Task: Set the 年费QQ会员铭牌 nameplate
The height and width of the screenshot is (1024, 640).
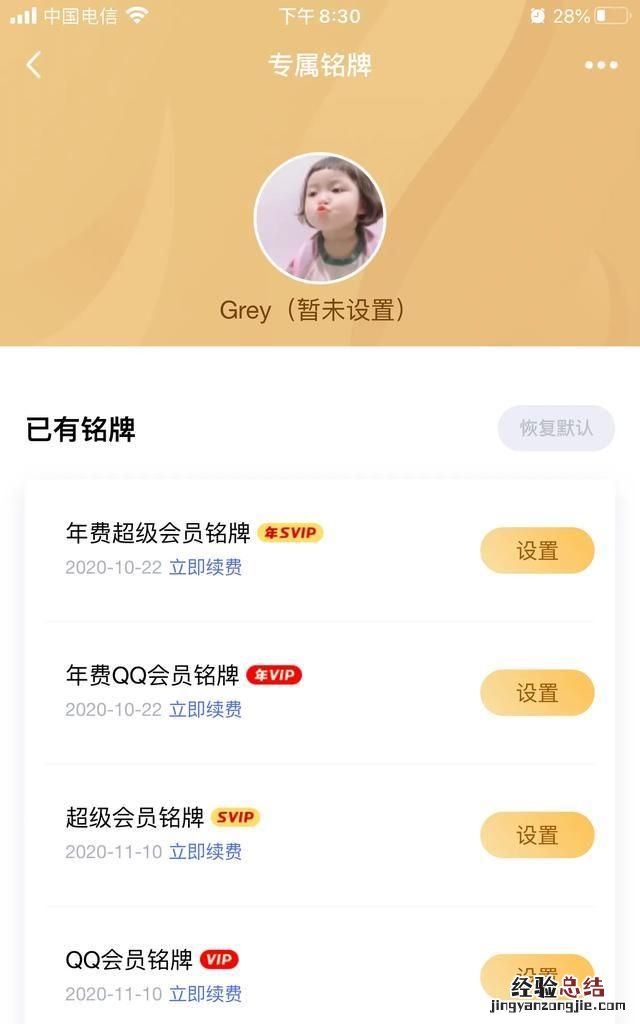Action: coord(537,692)
